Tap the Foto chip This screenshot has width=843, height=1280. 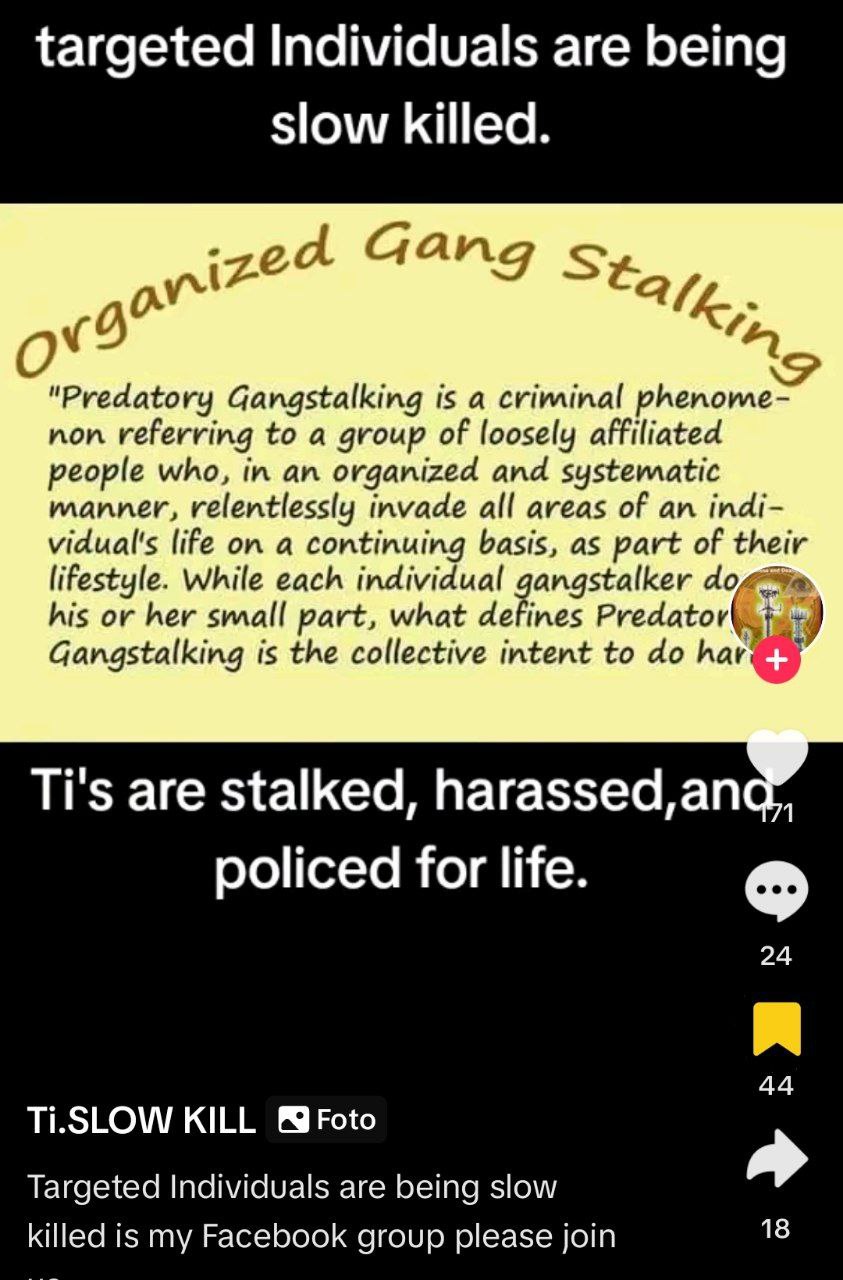327,1120
